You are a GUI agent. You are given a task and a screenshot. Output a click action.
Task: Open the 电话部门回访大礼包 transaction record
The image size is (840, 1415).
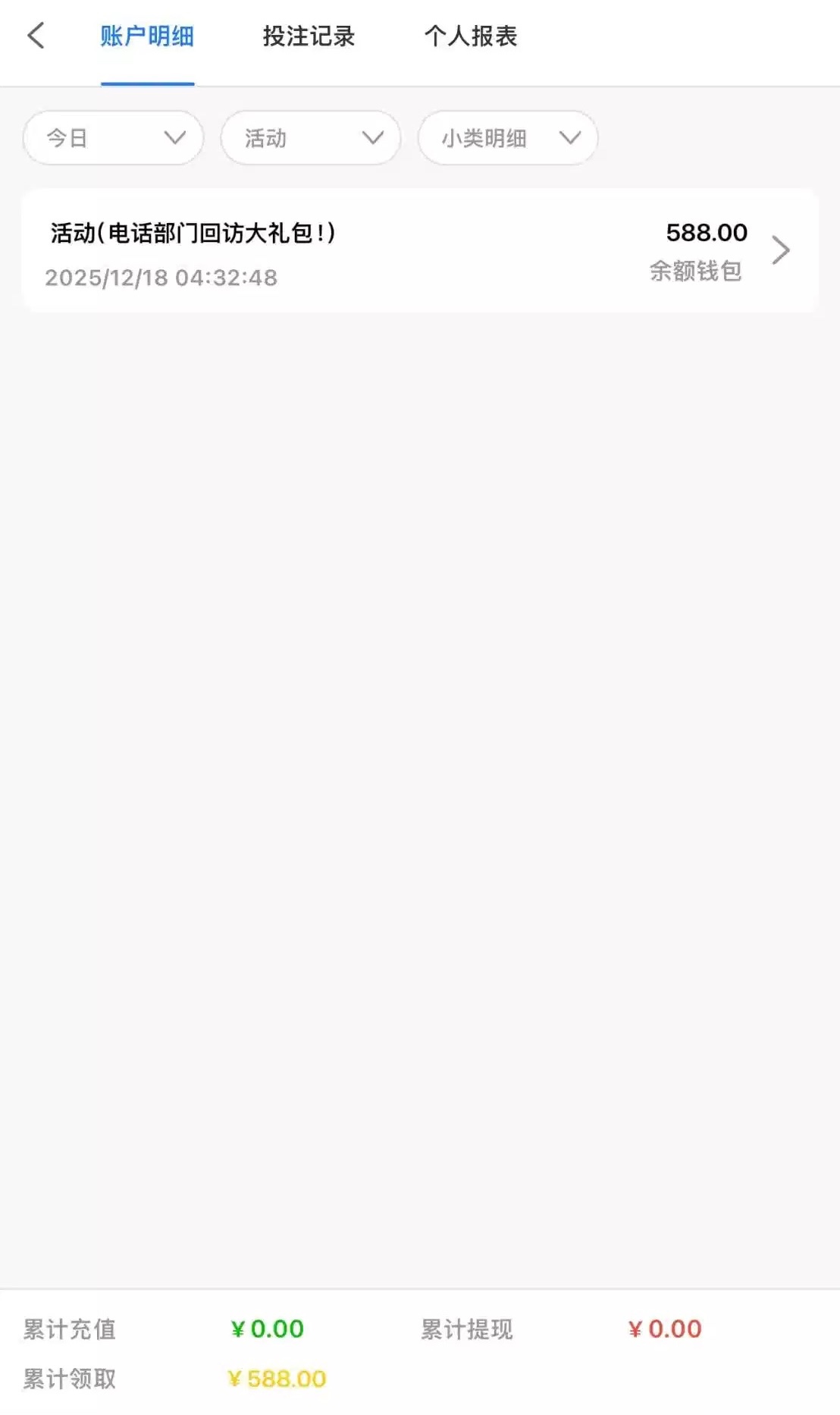(x=419, y=252)
